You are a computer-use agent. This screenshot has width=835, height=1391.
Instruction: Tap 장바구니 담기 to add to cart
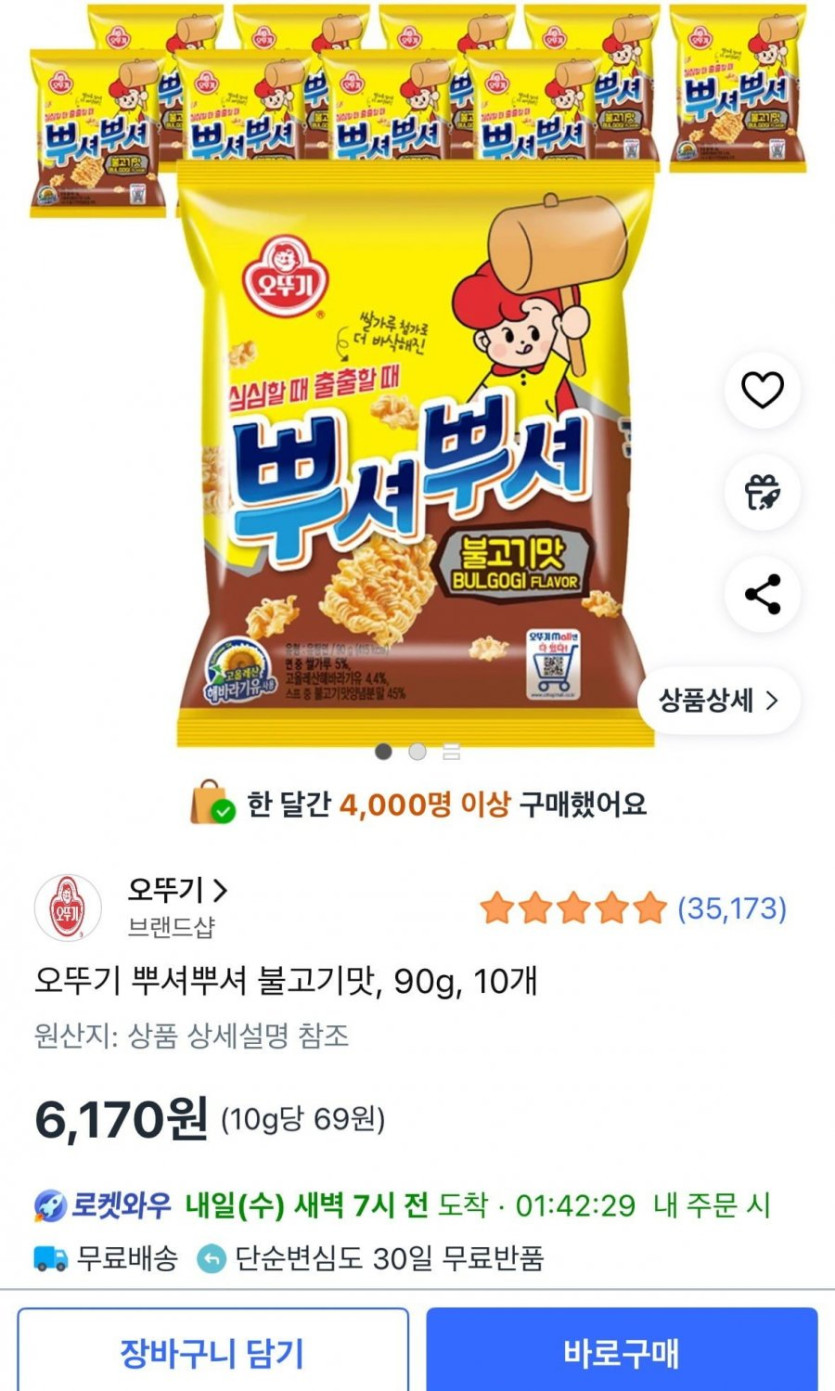212,1352
